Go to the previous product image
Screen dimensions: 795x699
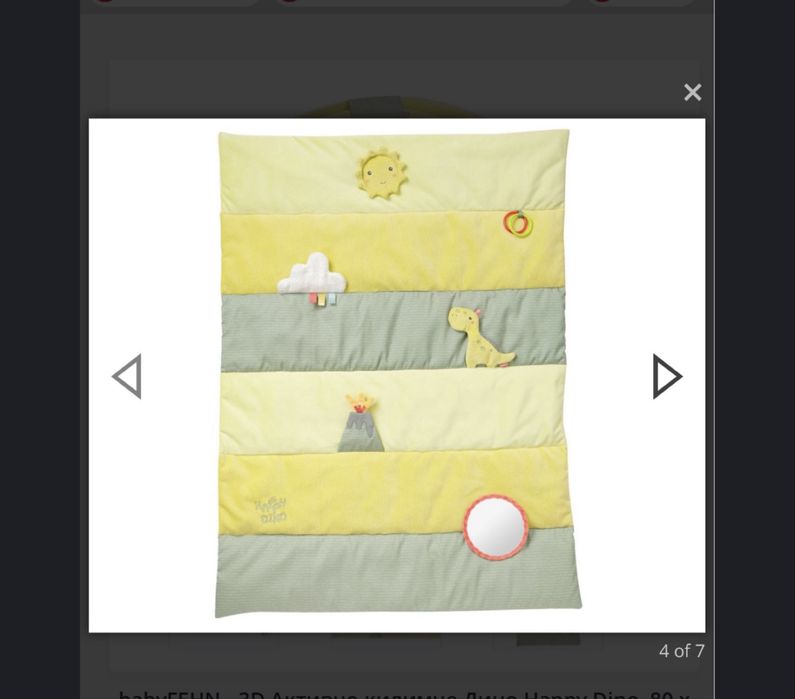coord(127,376)
